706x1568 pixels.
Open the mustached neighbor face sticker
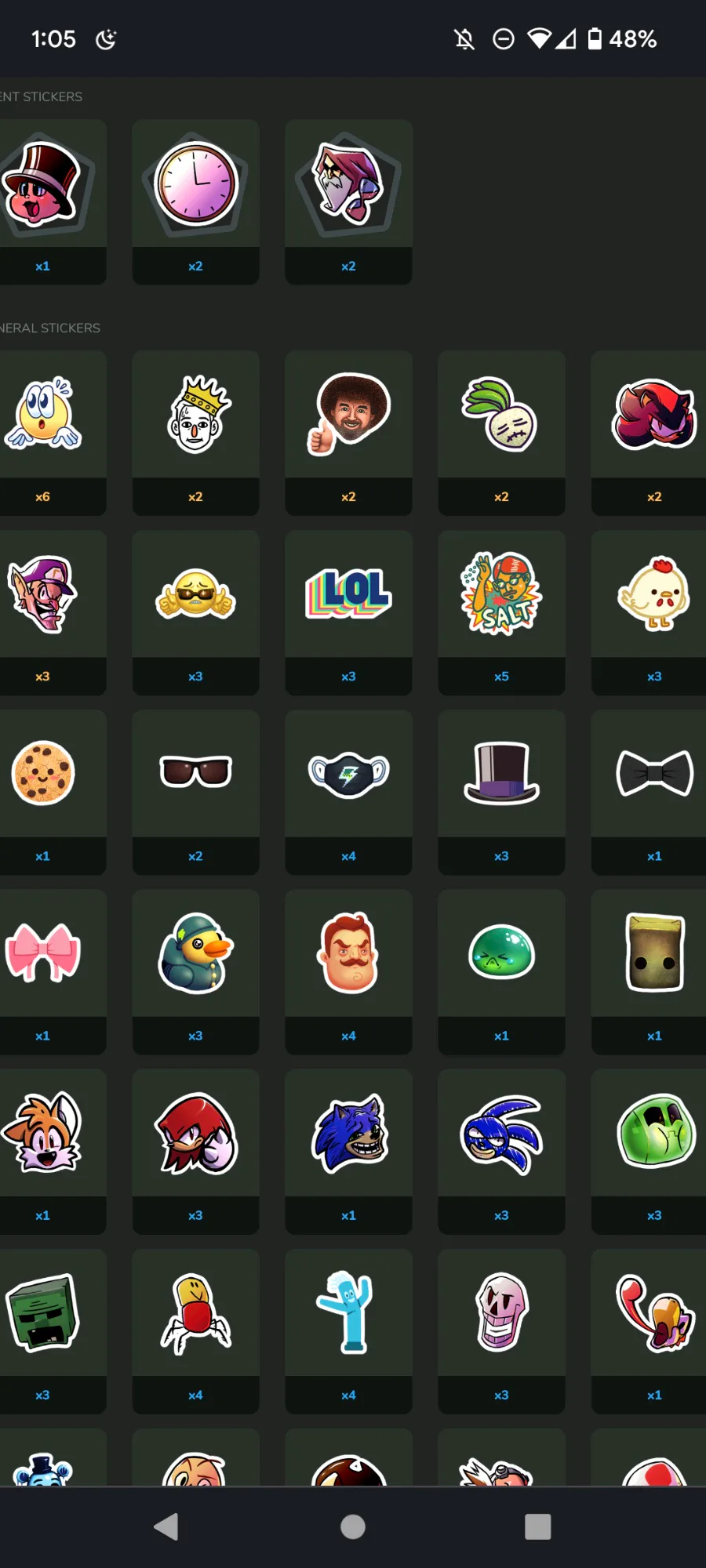coord(348,971)
